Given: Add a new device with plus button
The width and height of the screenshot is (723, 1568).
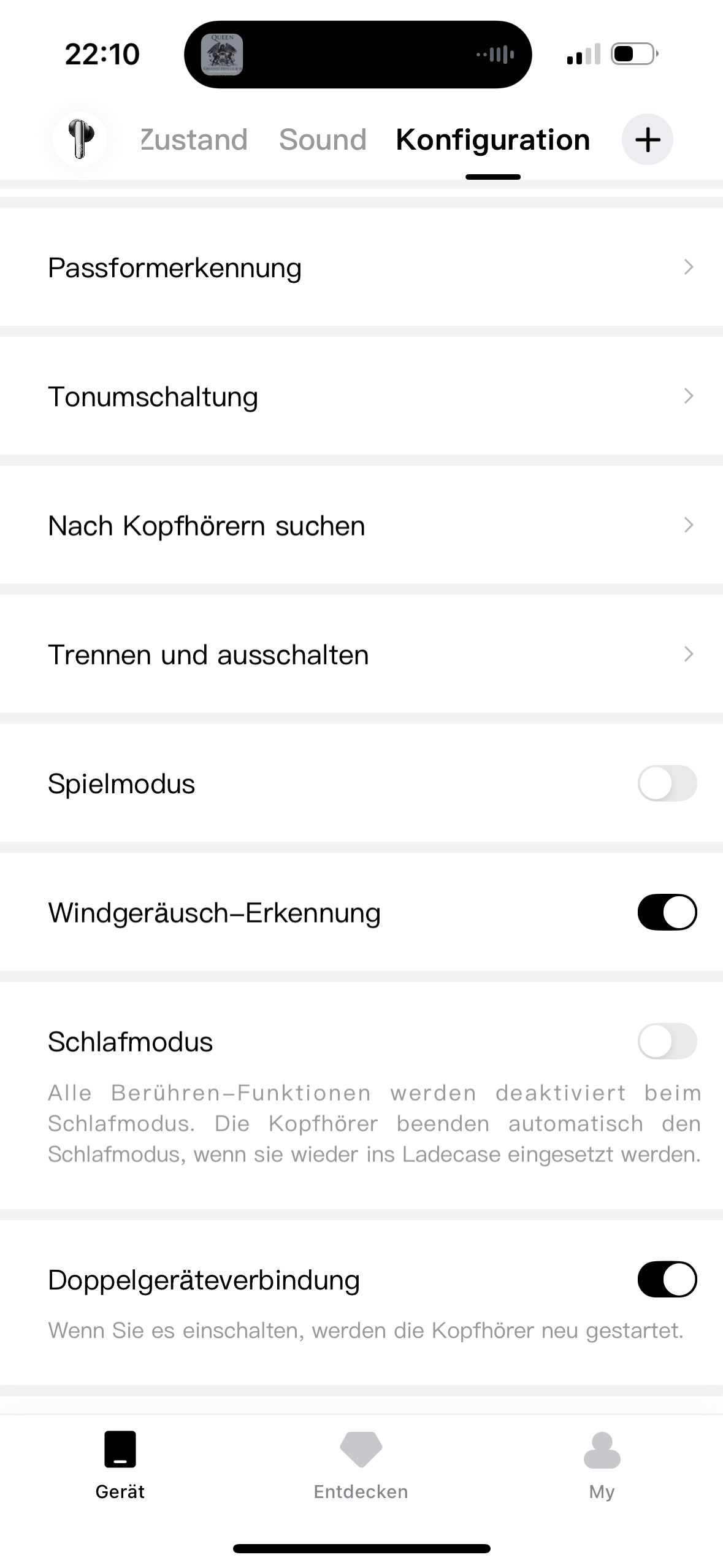Looking at the screenshot, I should point(647,140).
